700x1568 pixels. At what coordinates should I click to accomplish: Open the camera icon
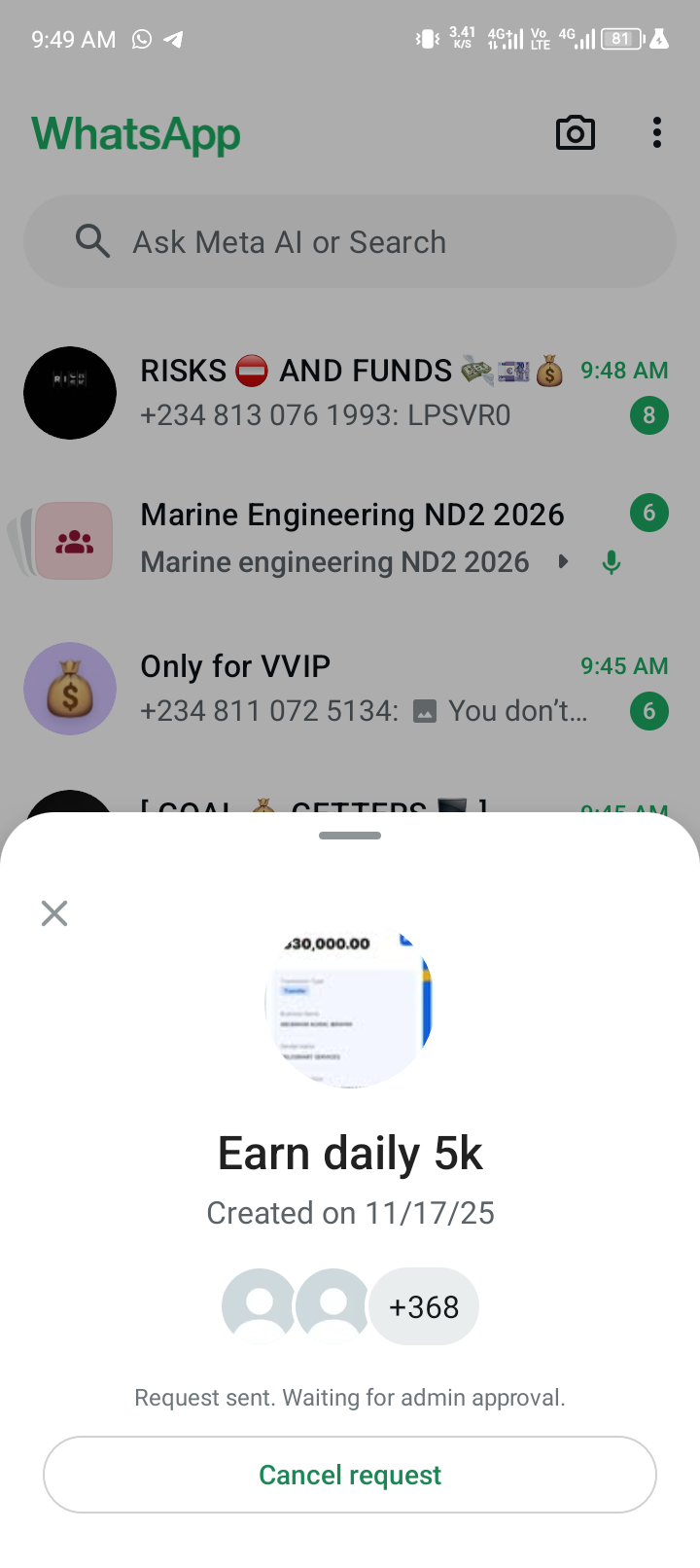click(x=575, y=133)
